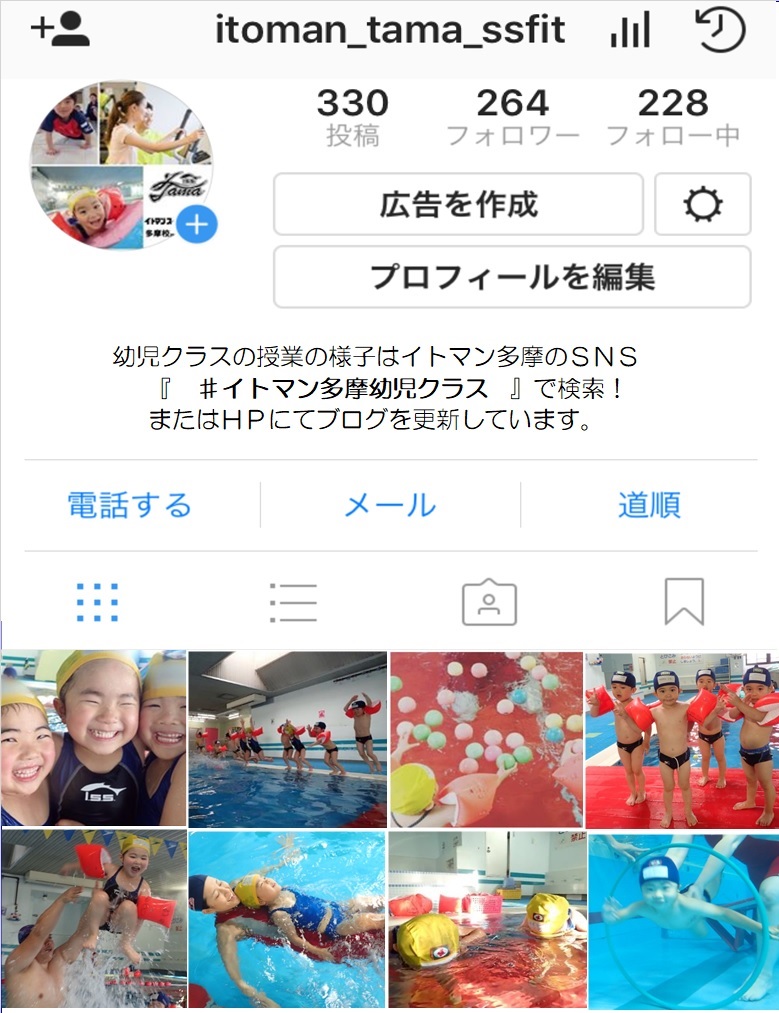Viewport: 779px width, 1013px height.
Task: Tap メール to send email
Action: click(x=390, y=505)
